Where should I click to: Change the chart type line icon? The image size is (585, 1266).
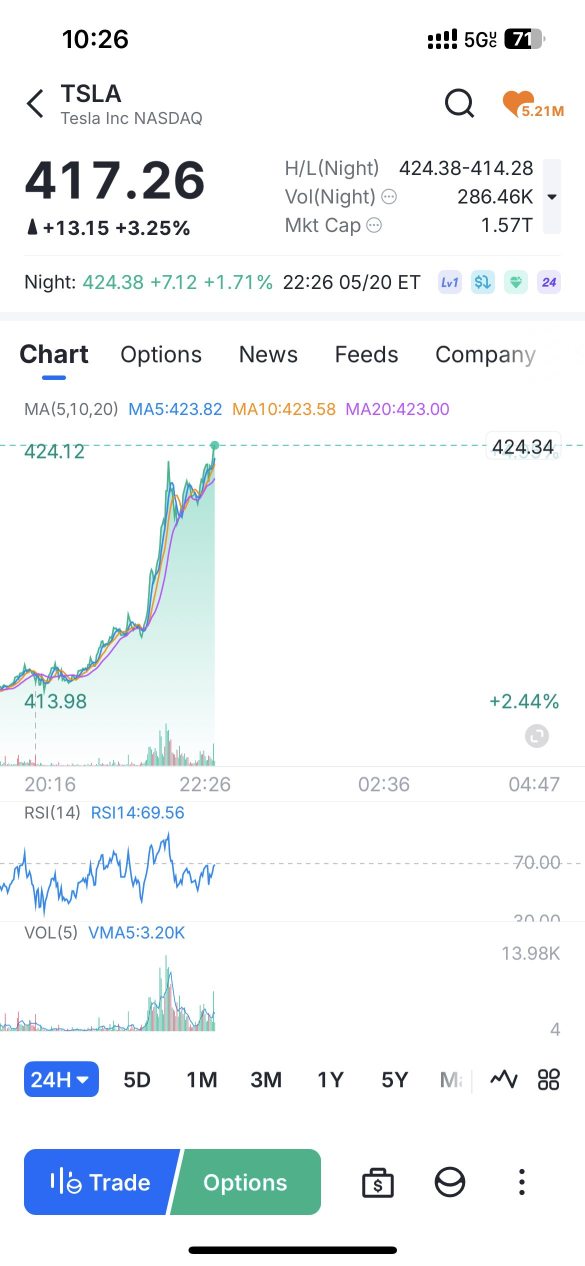coord(504,1079)
